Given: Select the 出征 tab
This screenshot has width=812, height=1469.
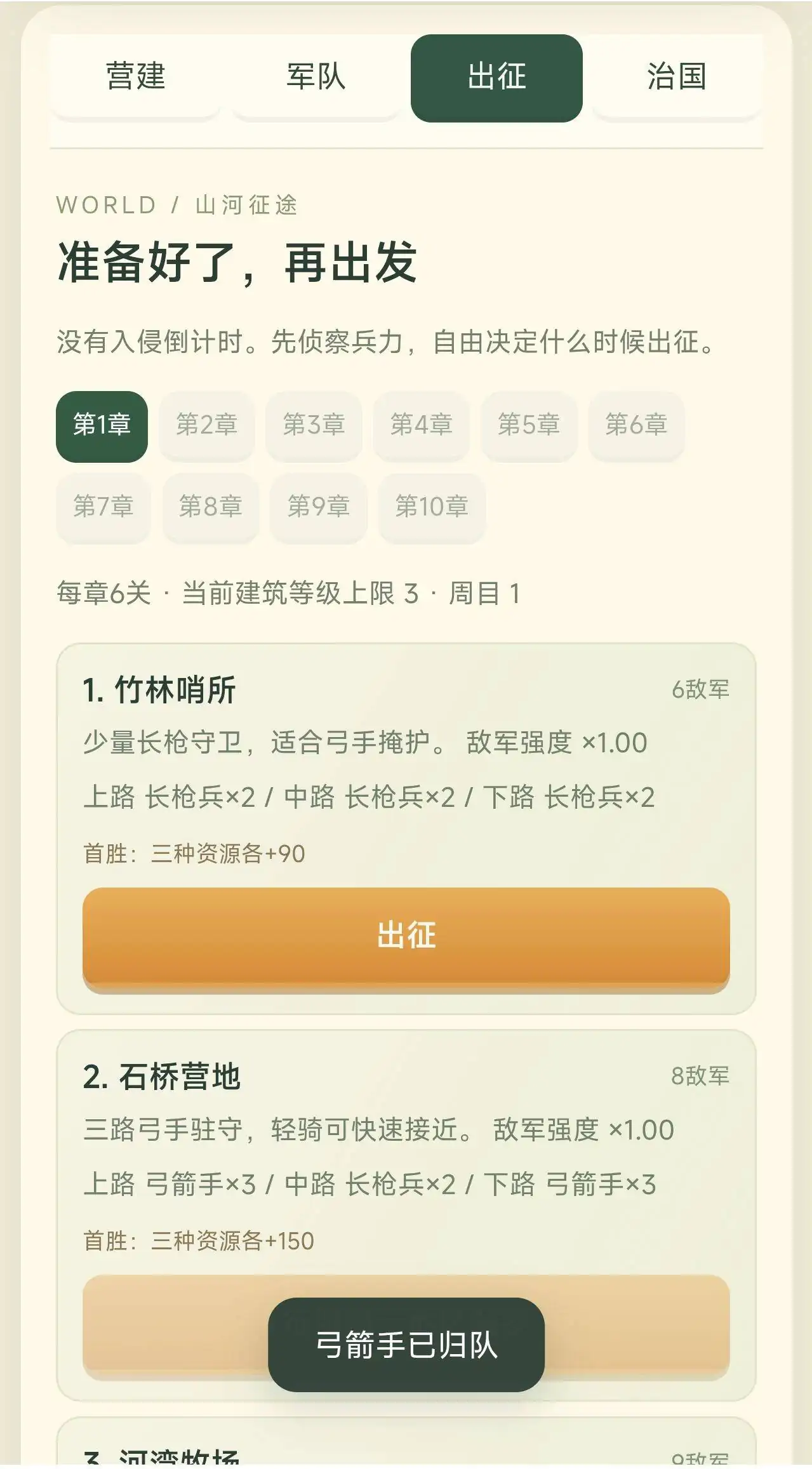Looking at the screenshot, I should click(496, 78).
